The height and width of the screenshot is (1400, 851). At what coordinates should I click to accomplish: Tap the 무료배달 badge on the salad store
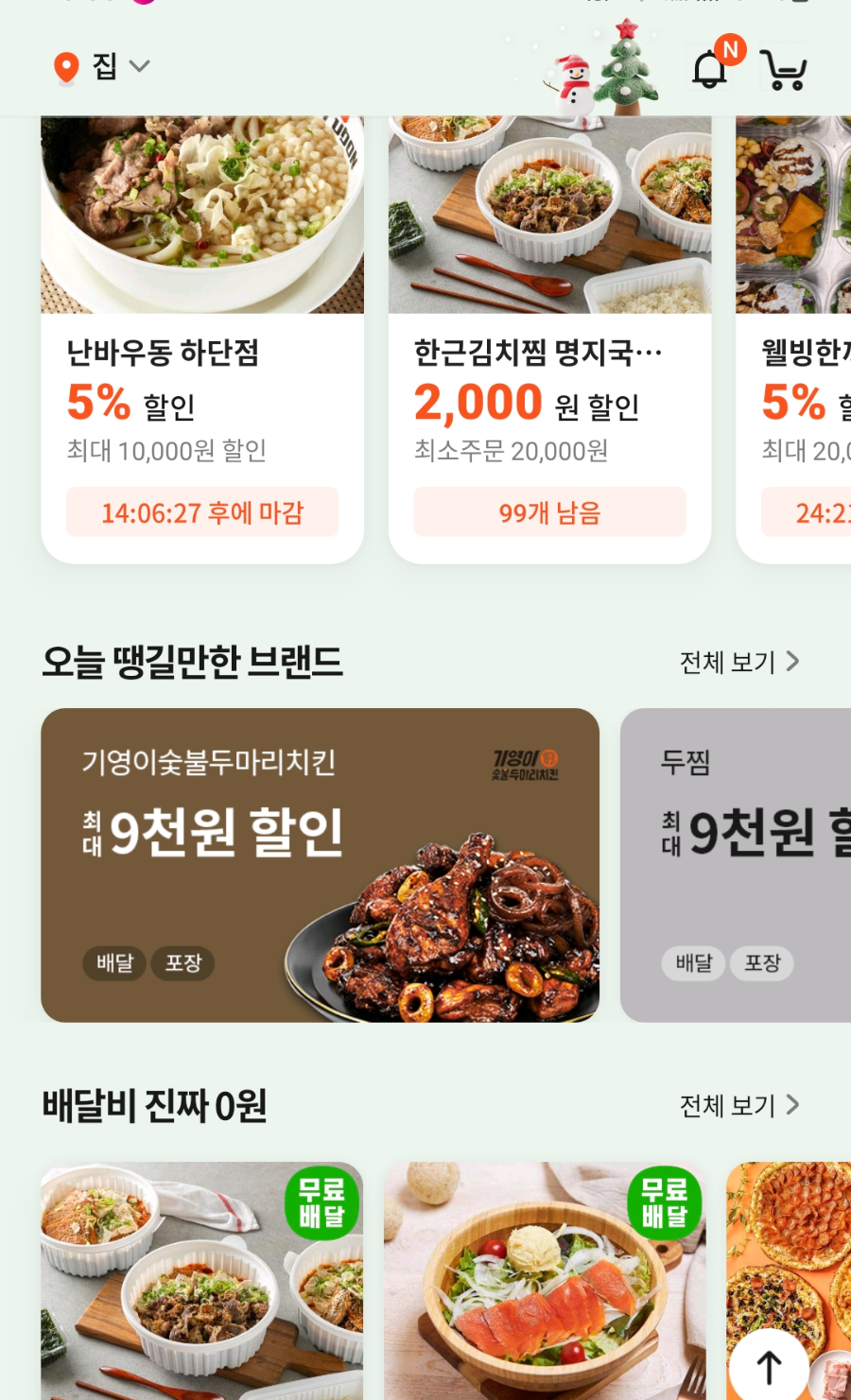pyautogui.click(x=663, y=1203)
